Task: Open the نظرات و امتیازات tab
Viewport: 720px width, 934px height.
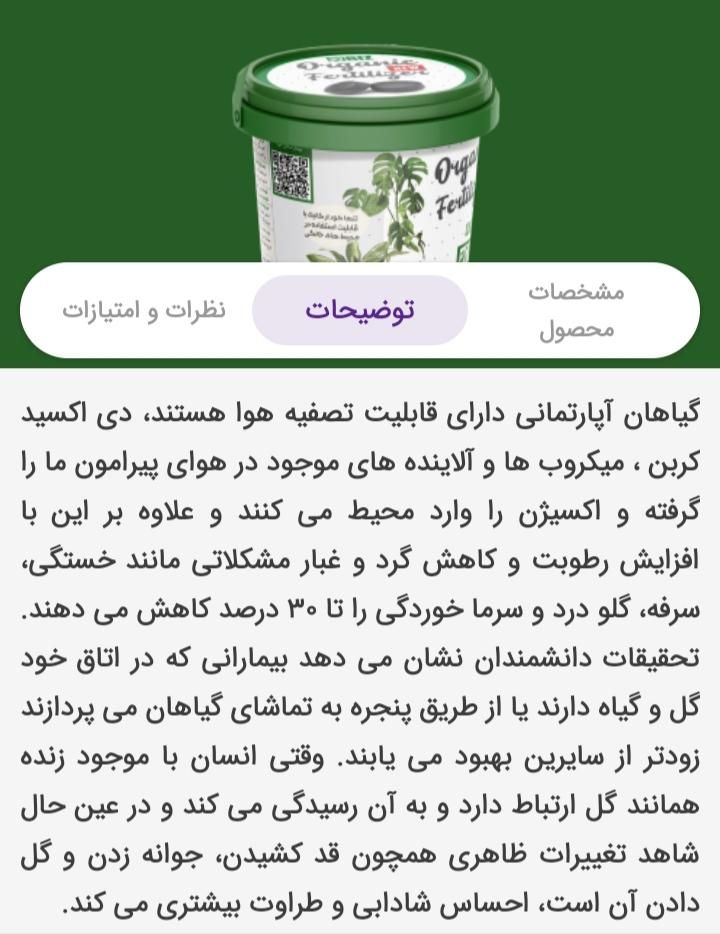Action: [x=144, y=310]
